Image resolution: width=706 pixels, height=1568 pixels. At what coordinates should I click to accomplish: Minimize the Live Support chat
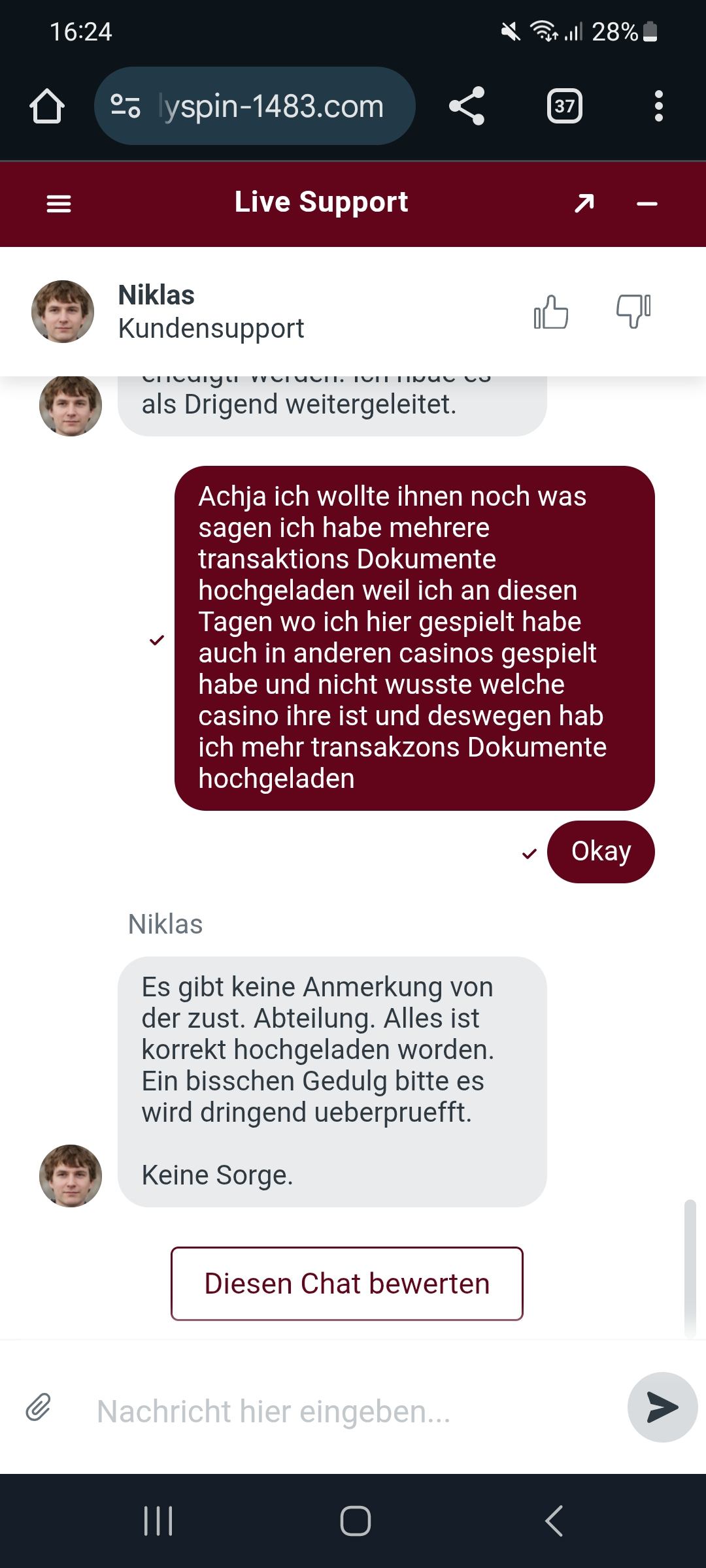pyautogui.click(x=647, y=204)
